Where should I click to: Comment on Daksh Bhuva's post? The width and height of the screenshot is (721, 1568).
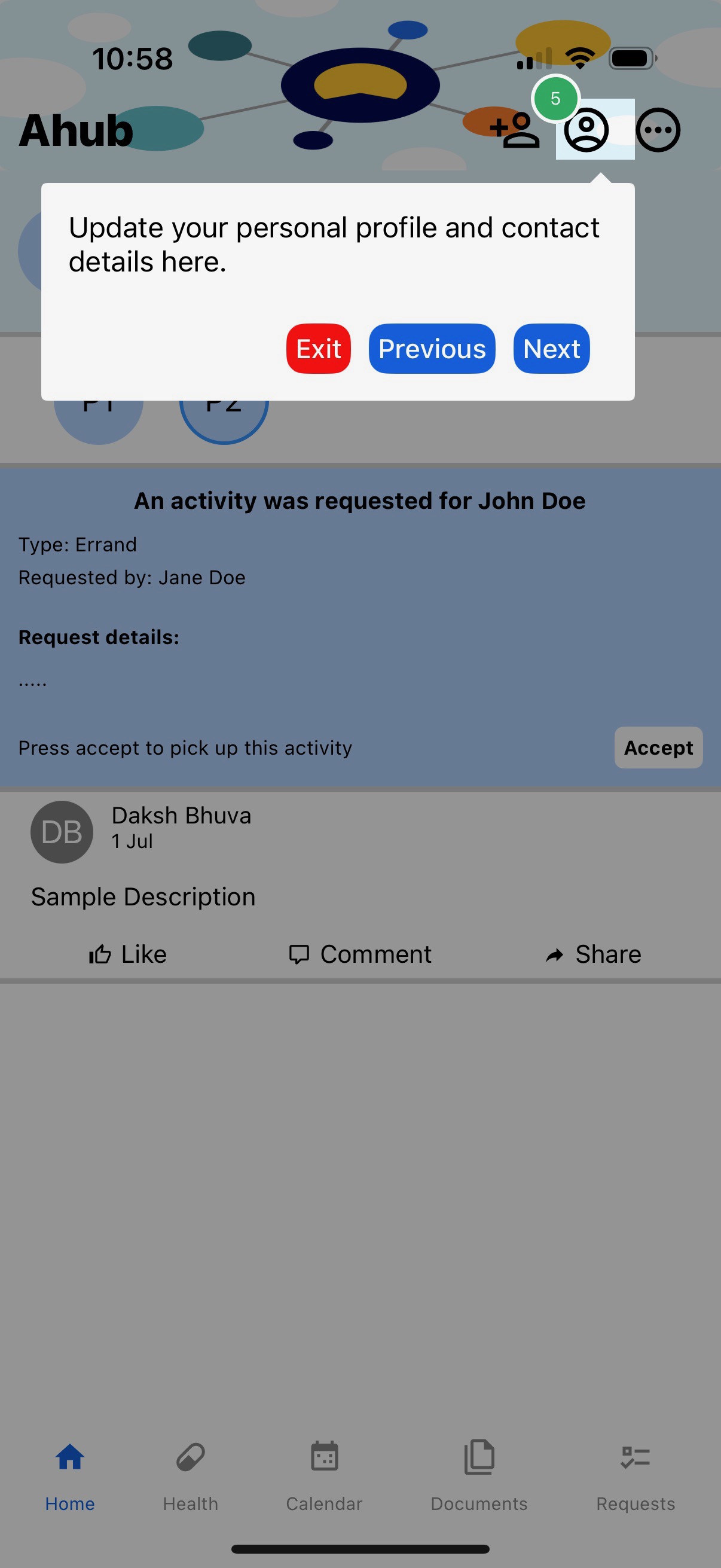(x=360, y=954)
